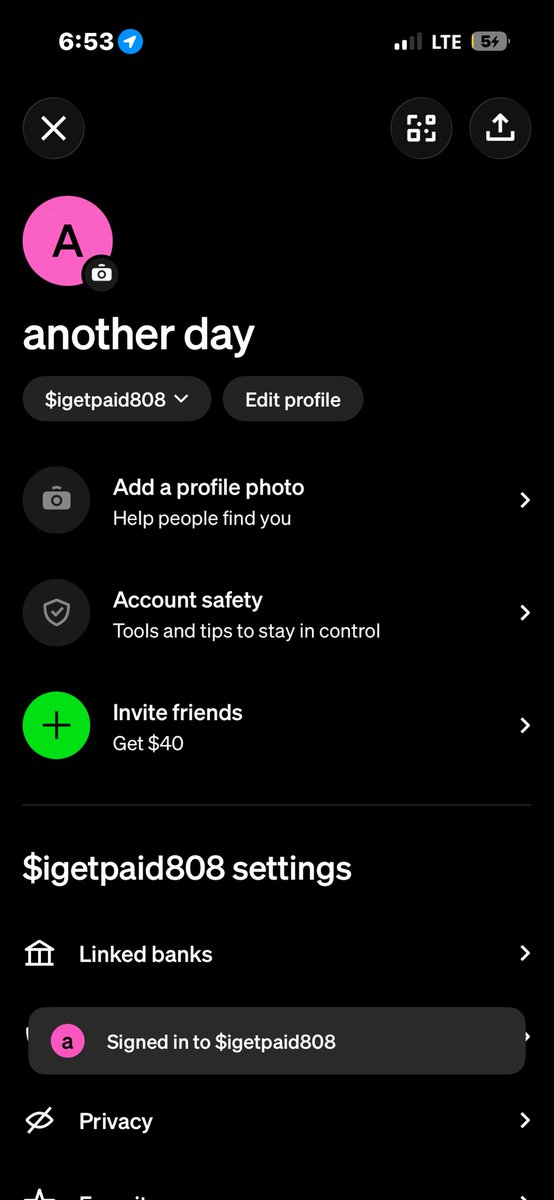Image resolution: width=554 pixels, height=1200 pixels.
Task: Open Account safety tools
Action: tap(277, 613)
